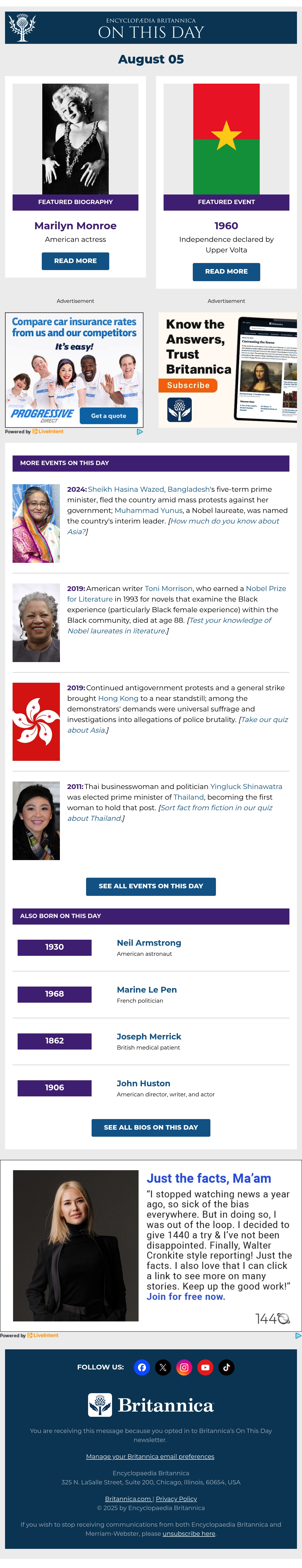This screenshot has width=302, height=1568.
Task: View the Joseph Merrick entry
Action: coord(149,1037)
